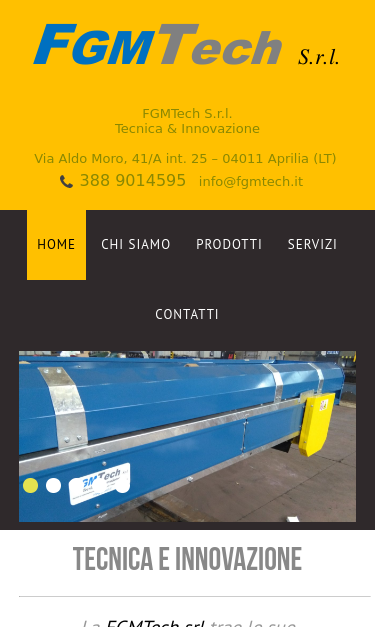The image size is (375, 627).
Task: Open the Prodotti section
Action: click(229, 244)
